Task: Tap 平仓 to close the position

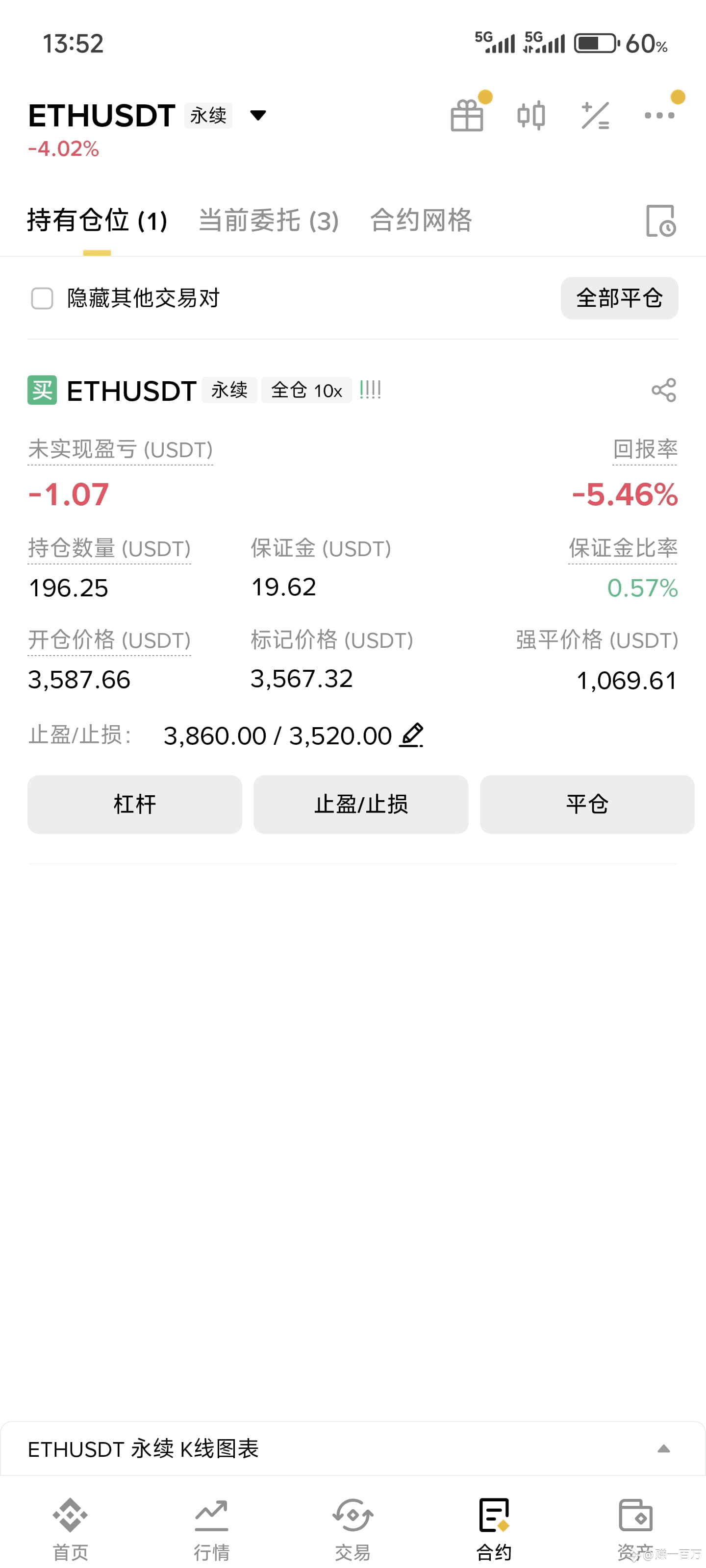Action: (586, 804)
